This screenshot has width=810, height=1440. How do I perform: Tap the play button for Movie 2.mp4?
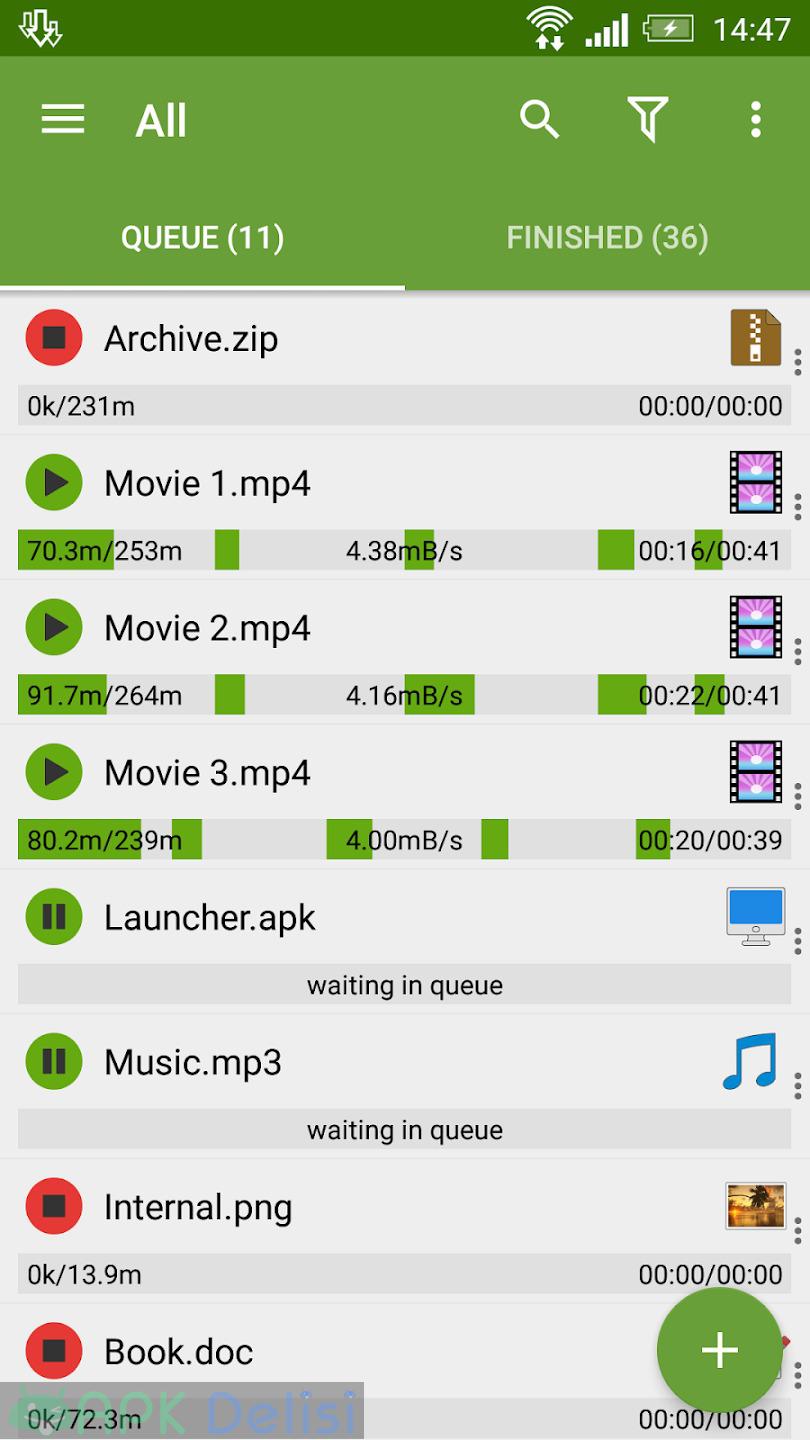tap(54, 628)
